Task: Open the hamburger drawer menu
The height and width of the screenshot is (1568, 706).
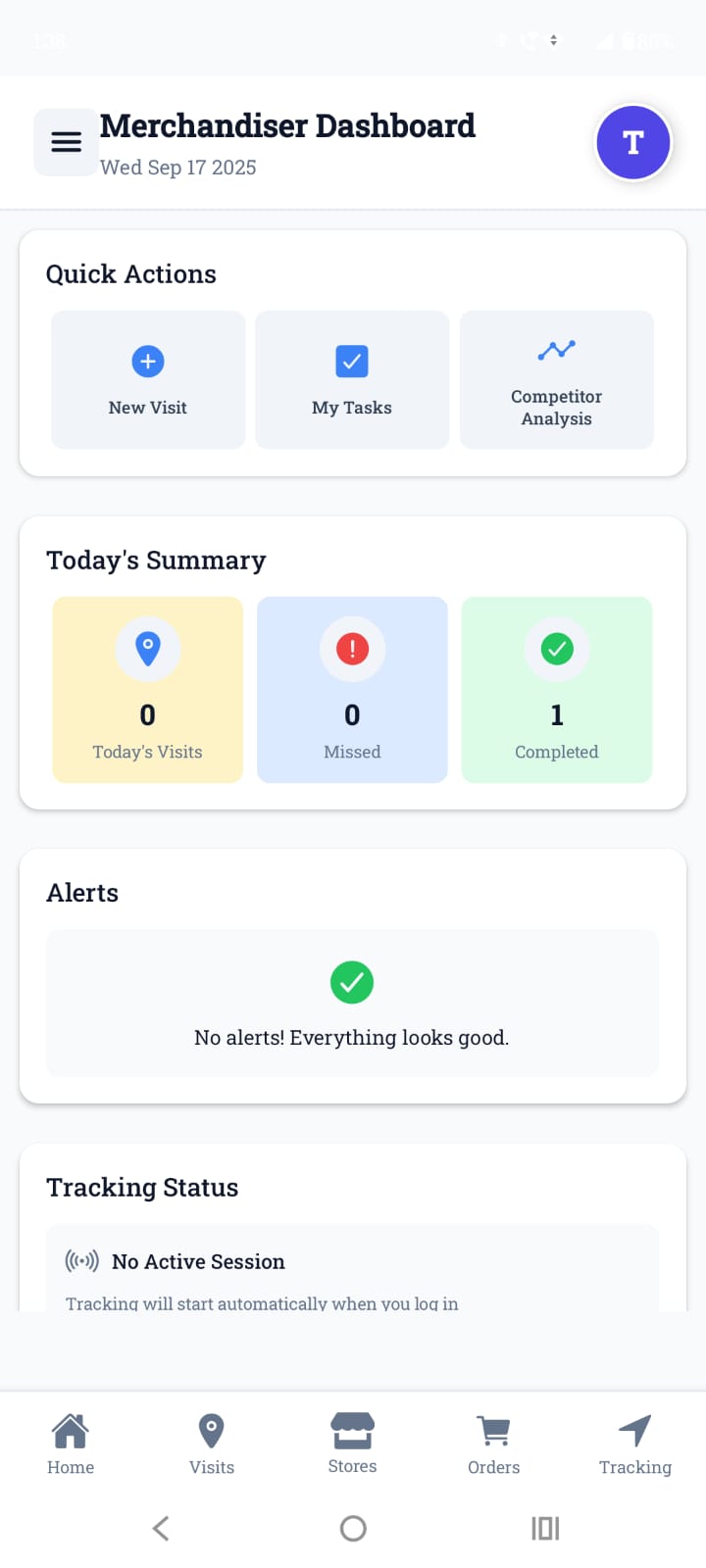Action: [x=66, y=142]
